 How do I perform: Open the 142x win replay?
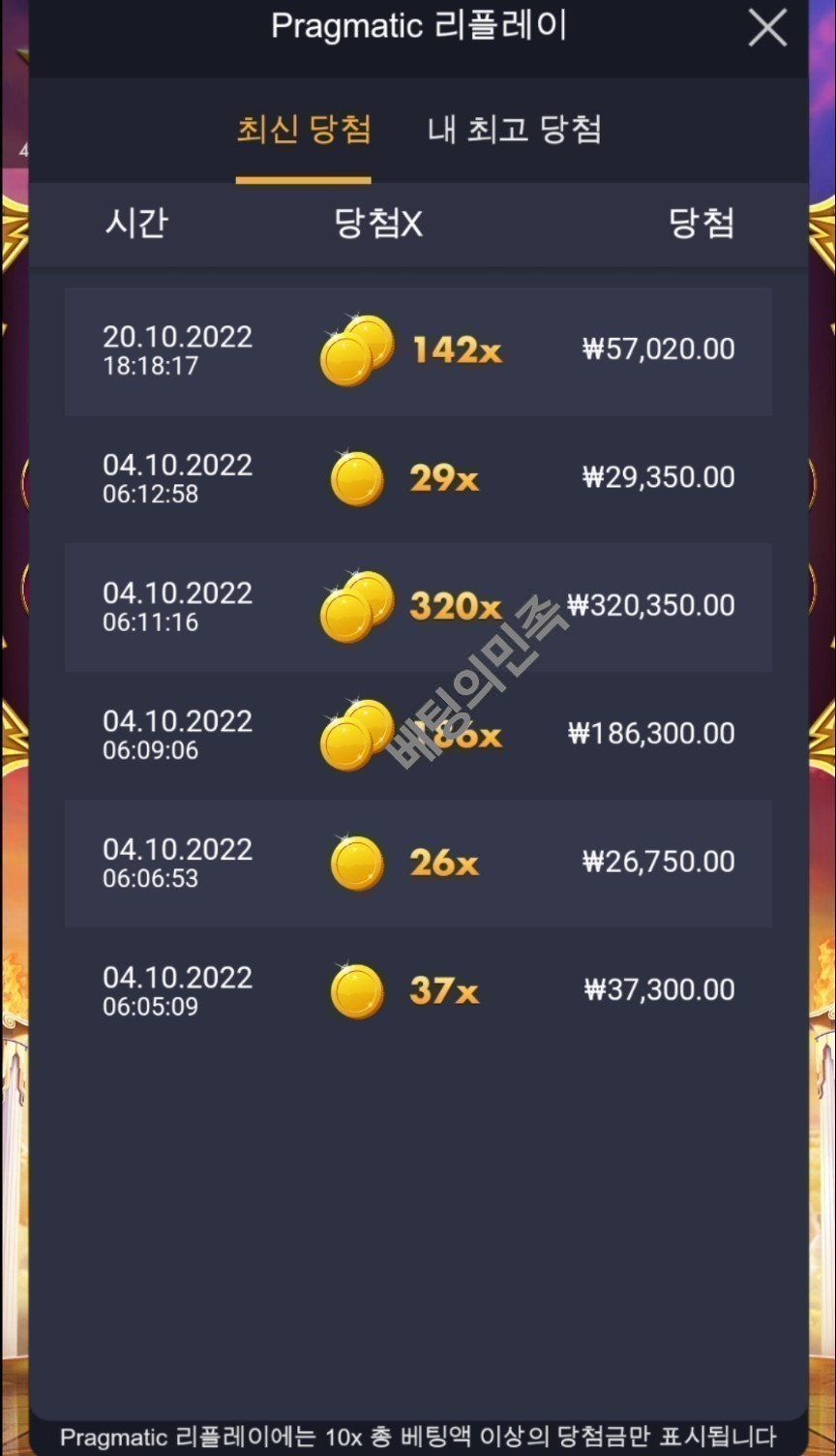coord(418,350)
